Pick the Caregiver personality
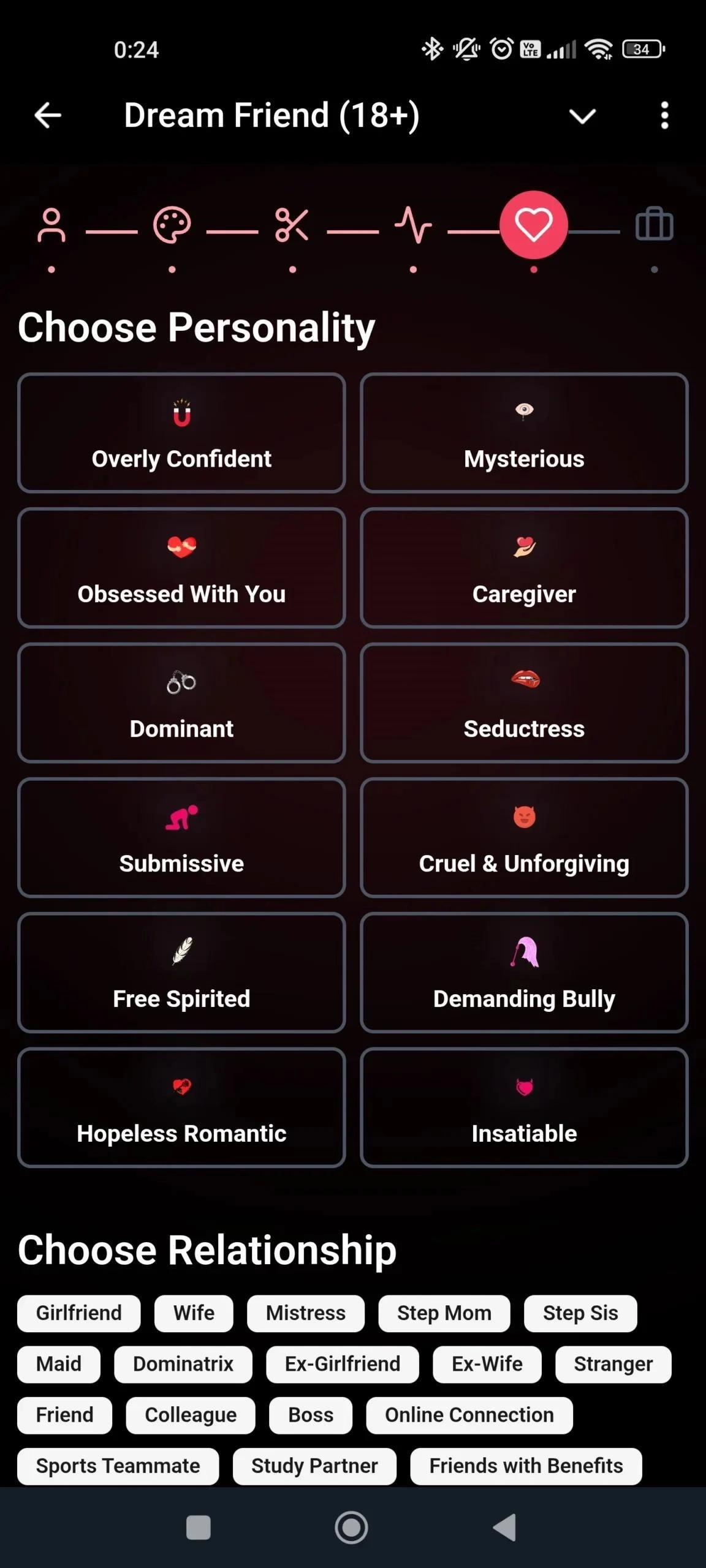706x1568 pixels. click(x=524, y=568)
